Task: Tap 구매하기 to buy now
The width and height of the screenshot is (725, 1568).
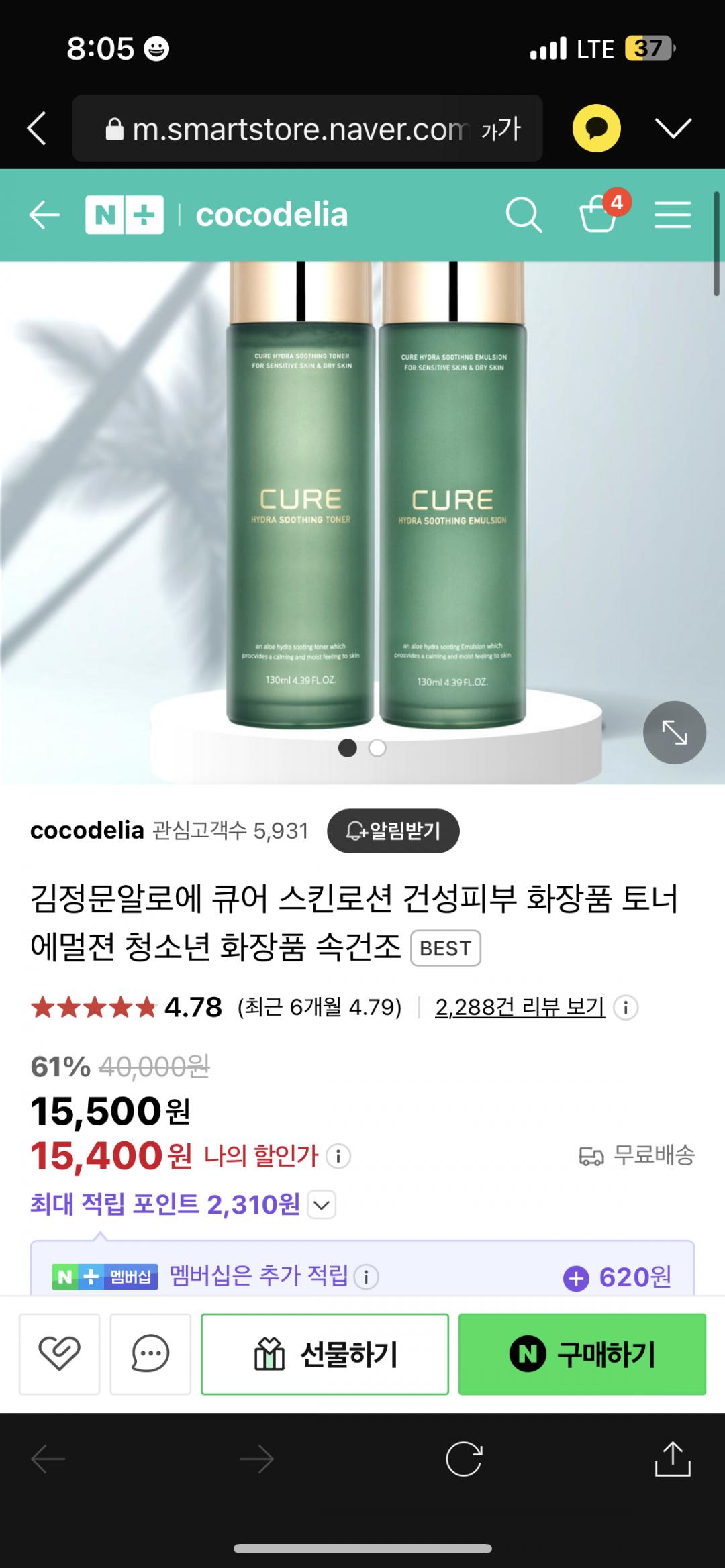Action: pos(582,1354)
